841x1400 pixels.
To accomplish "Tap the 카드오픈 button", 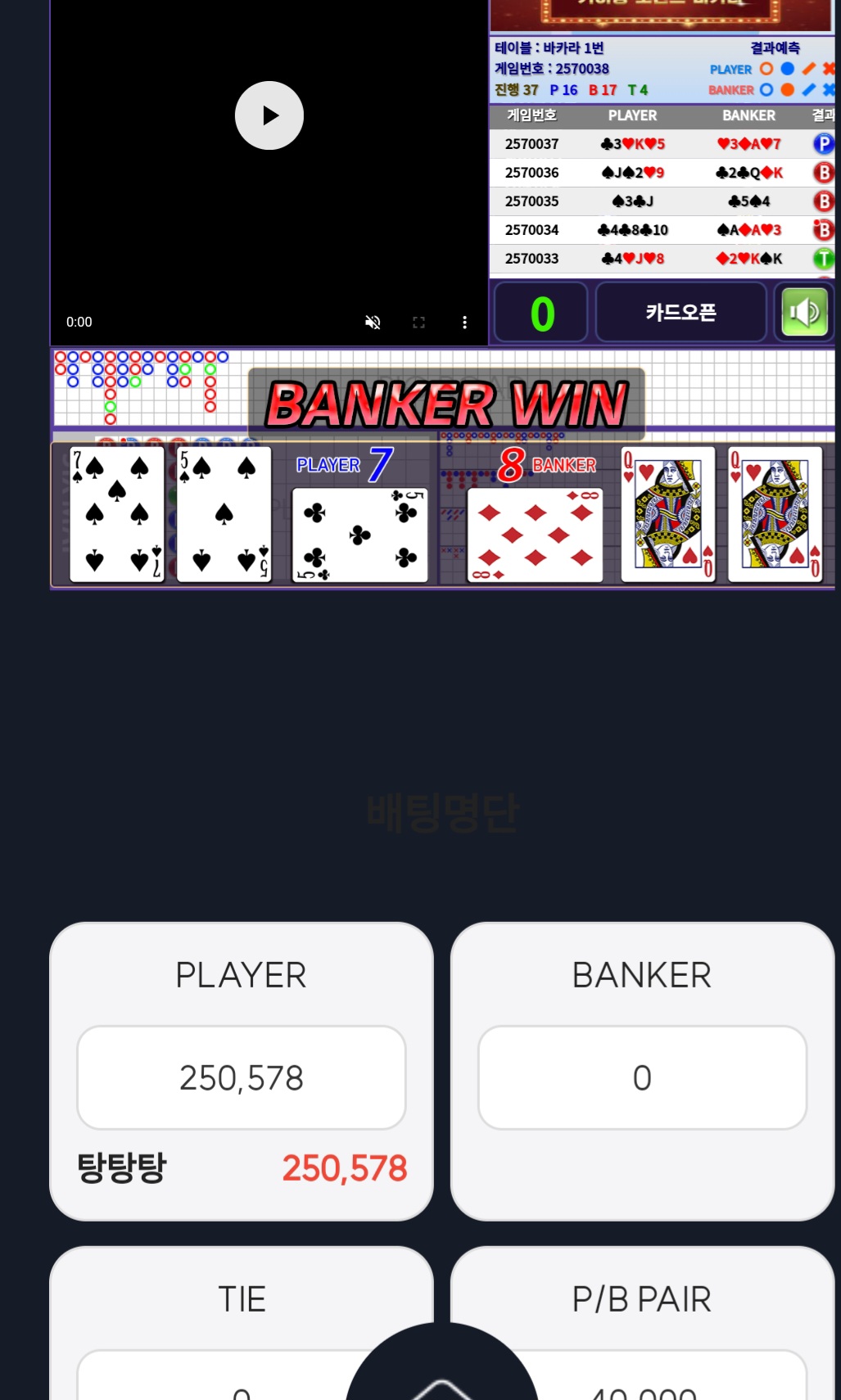I will tap(680, 312).
